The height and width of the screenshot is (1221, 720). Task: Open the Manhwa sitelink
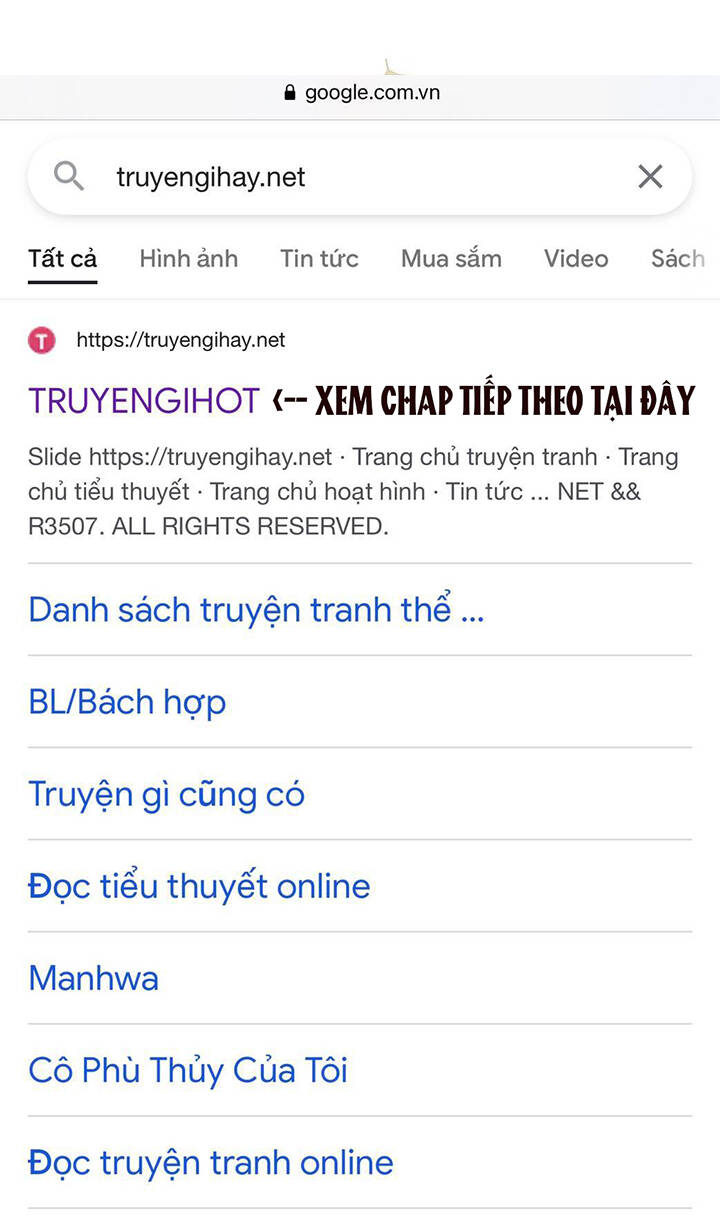point(93,977)
